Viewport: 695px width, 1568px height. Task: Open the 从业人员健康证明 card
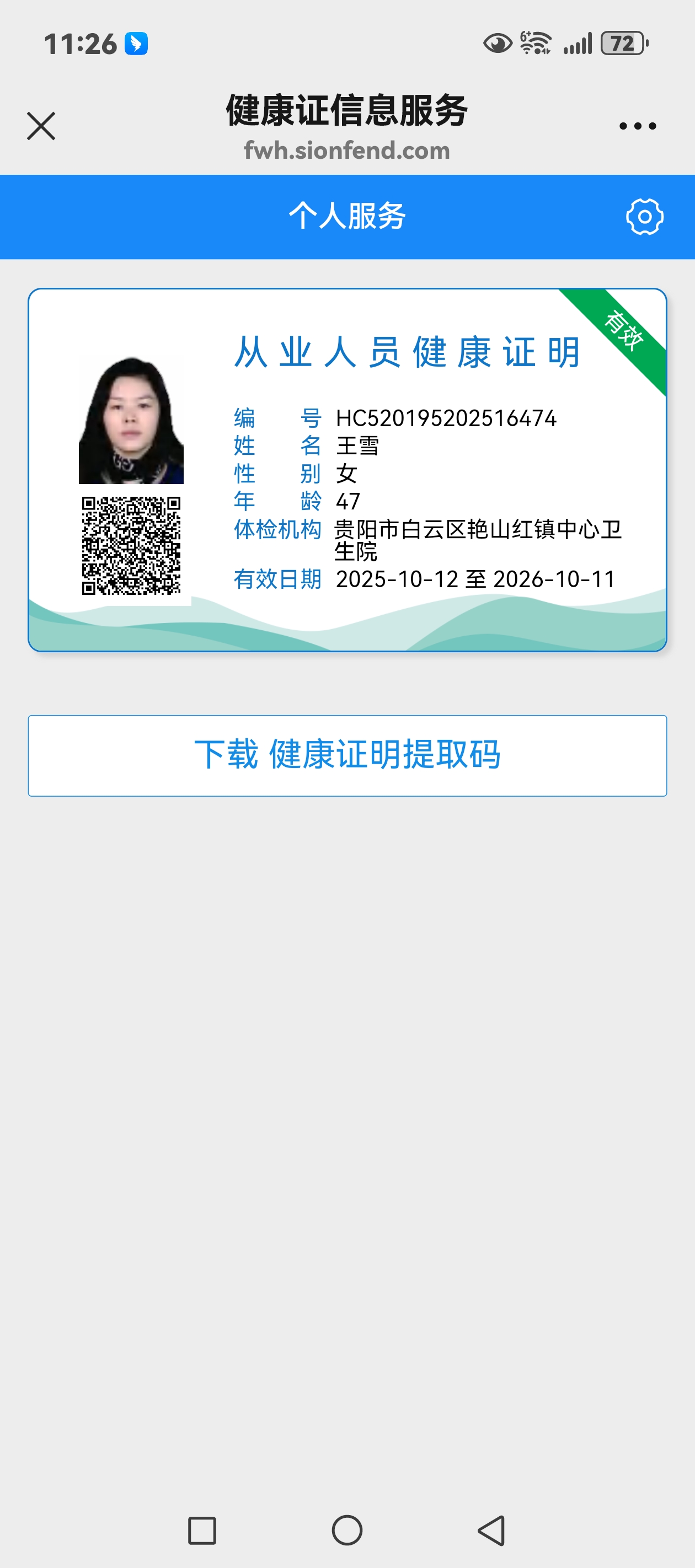[x=347, y=469]
